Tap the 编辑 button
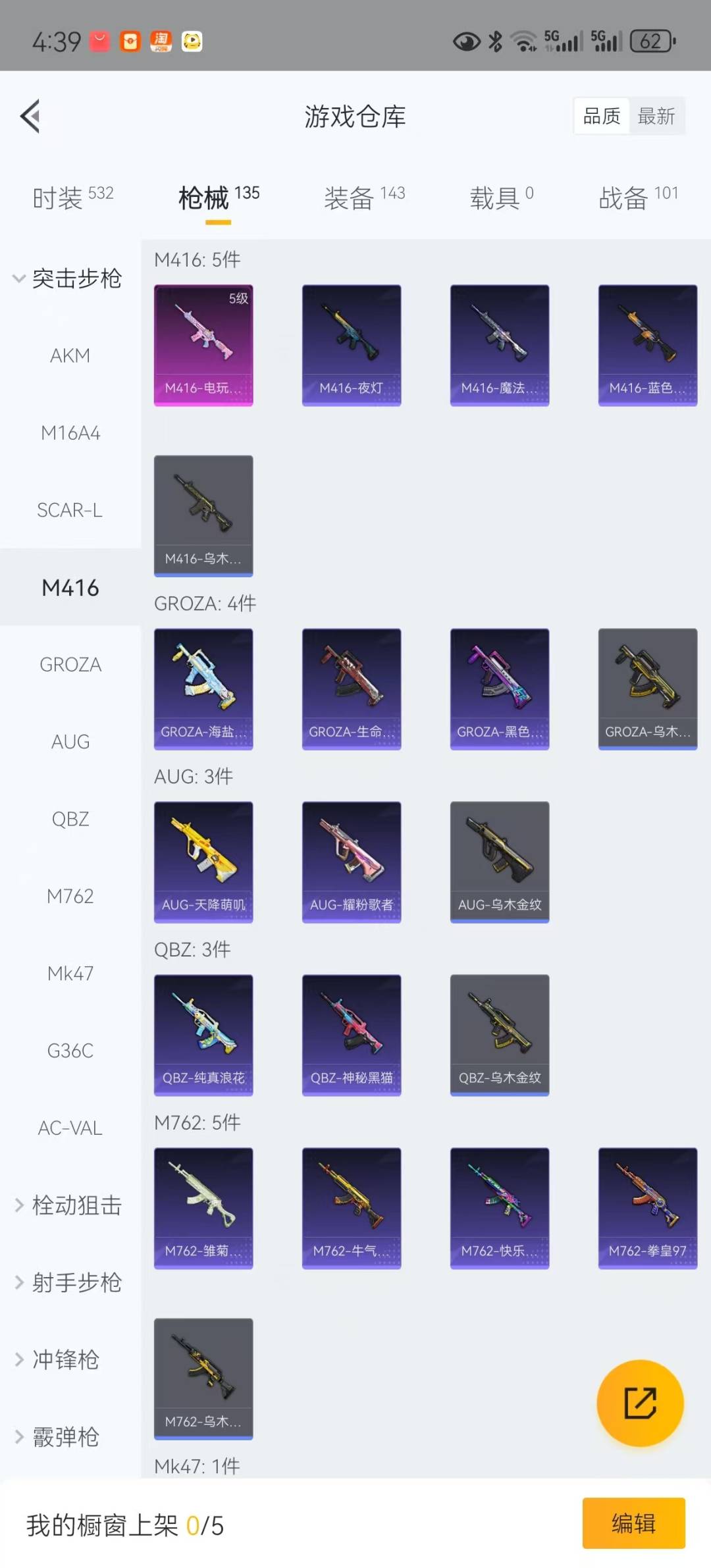 click(x=633, y=1523)
